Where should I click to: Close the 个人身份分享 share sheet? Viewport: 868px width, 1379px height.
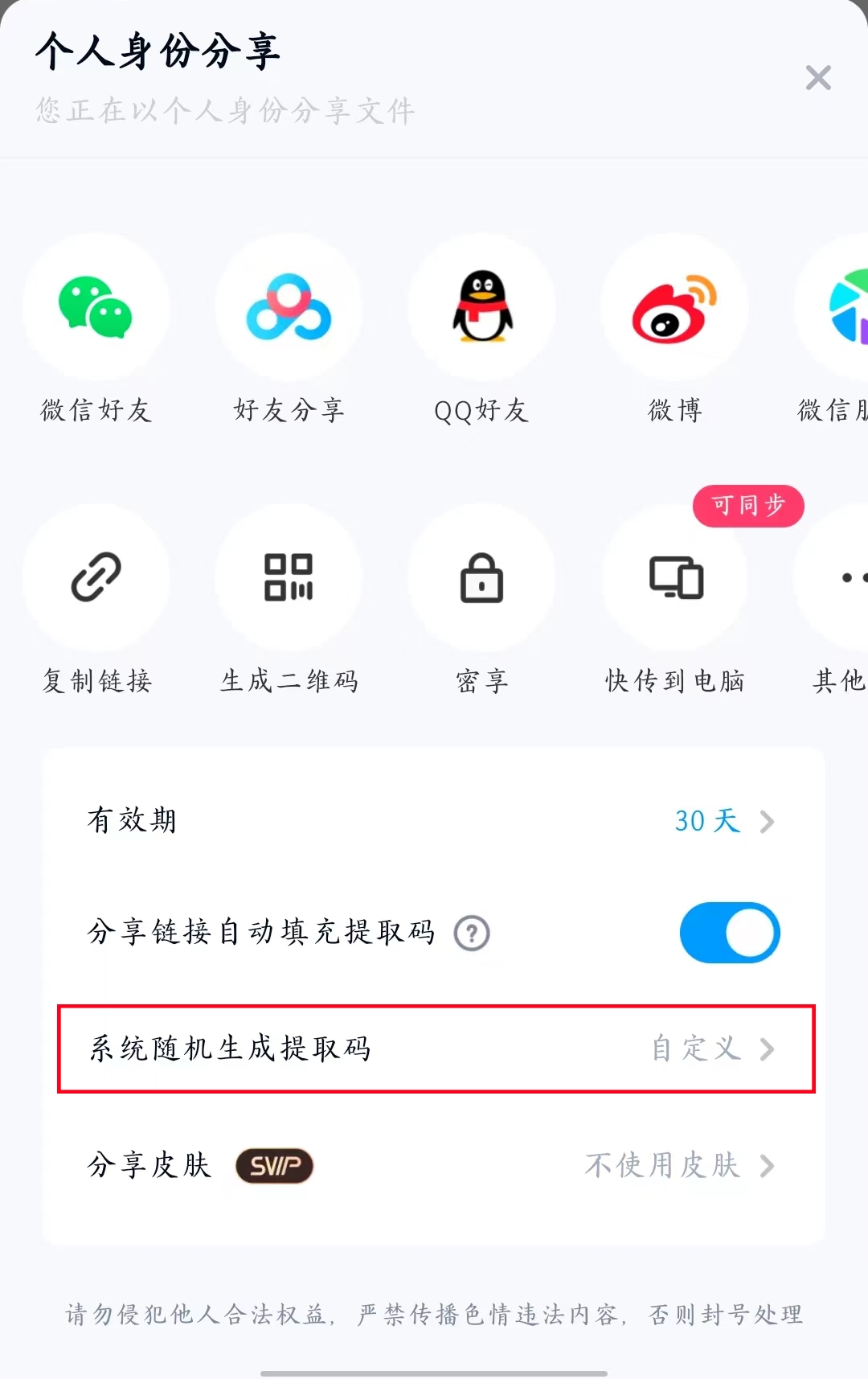(818, 78)
